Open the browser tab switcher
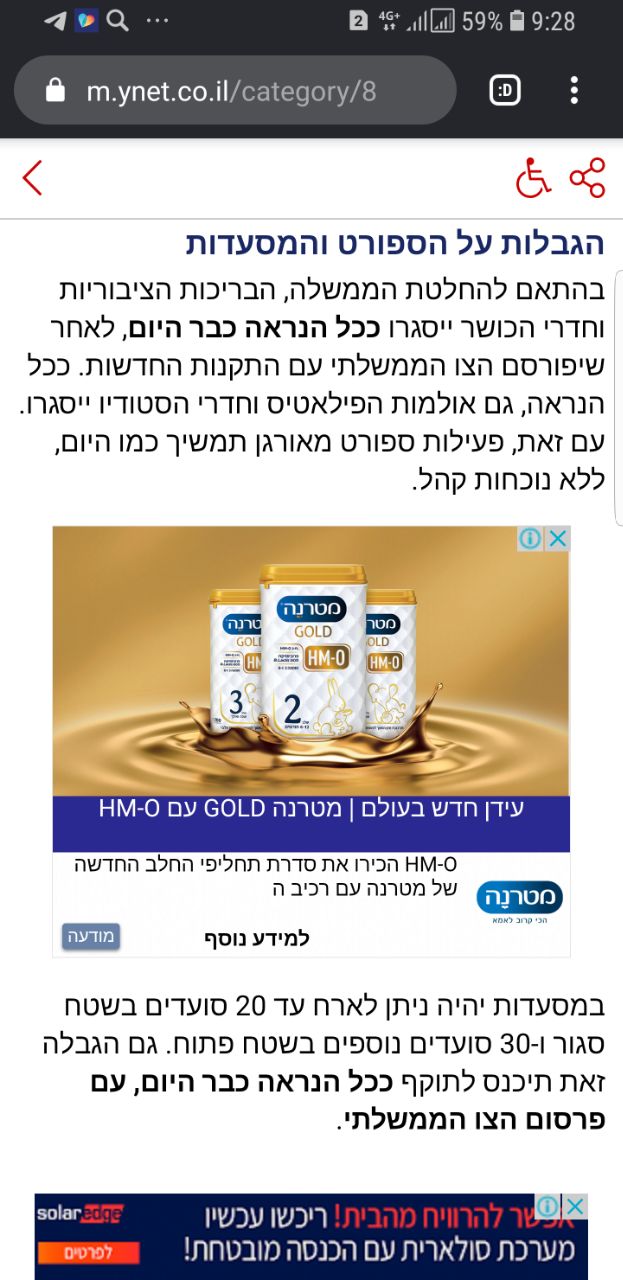 [506, 91]
